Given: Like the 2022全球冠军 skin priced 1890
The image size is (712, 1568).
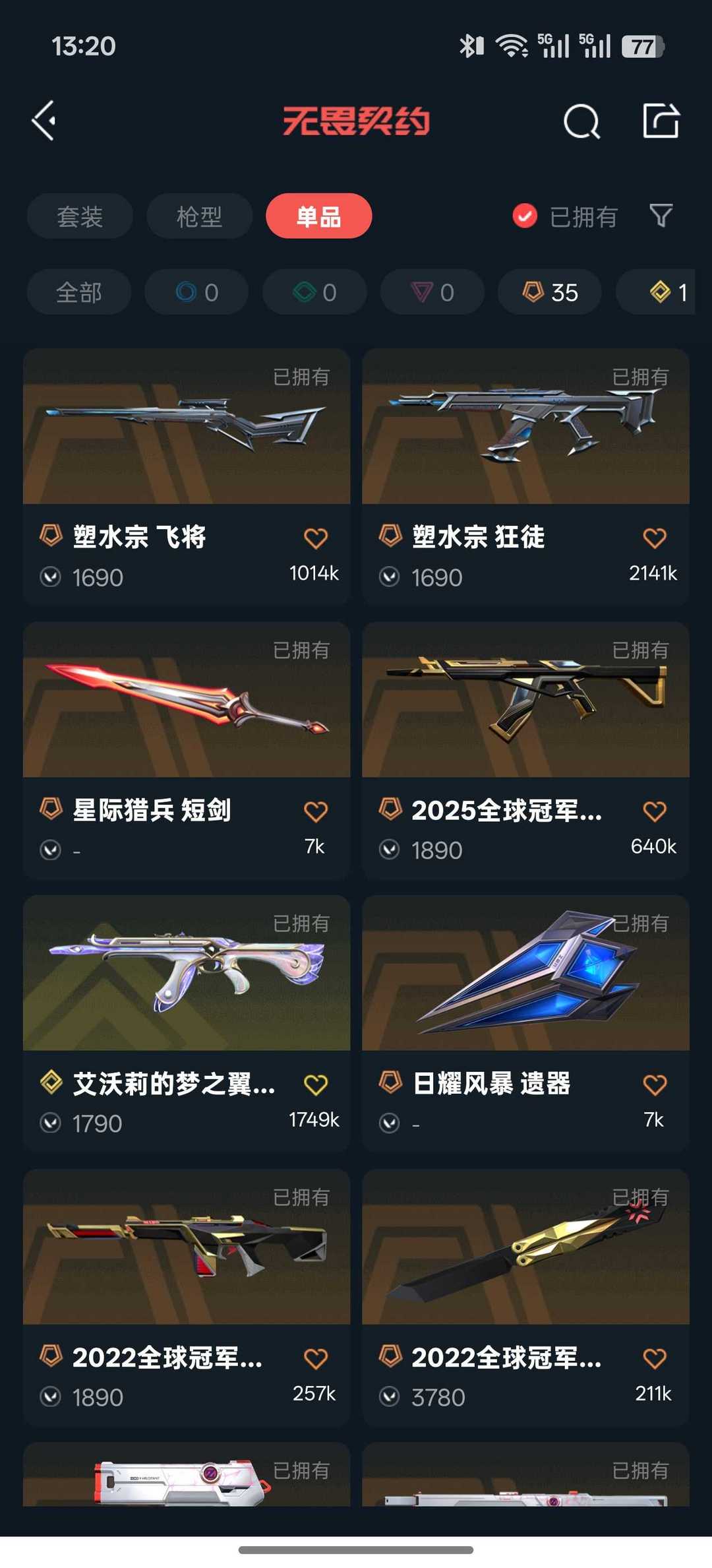Looking at the screenshot, I should 316,1358.
